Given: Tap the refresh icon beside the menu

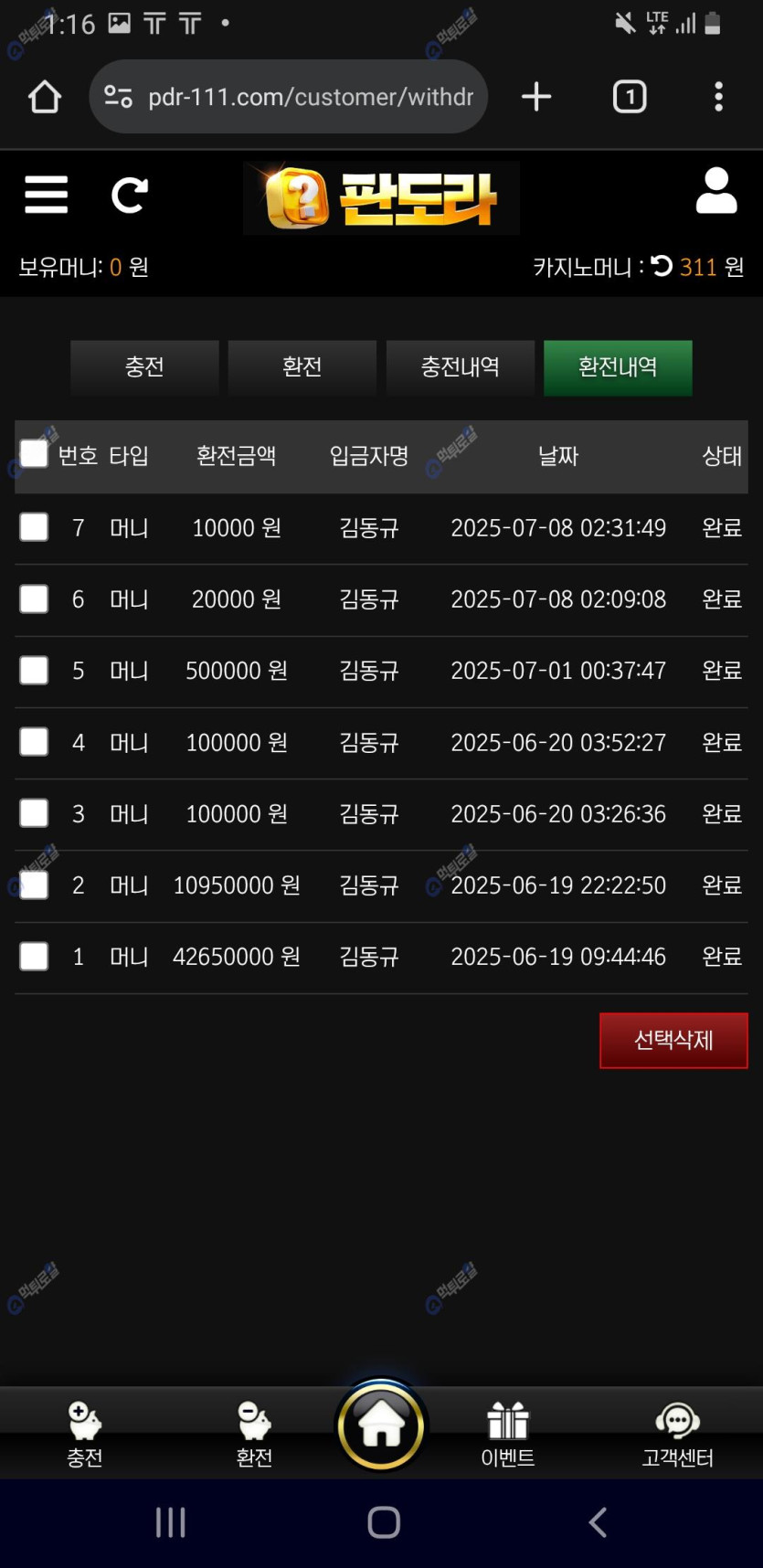Looking at the screenshot, I should (129, 195).
